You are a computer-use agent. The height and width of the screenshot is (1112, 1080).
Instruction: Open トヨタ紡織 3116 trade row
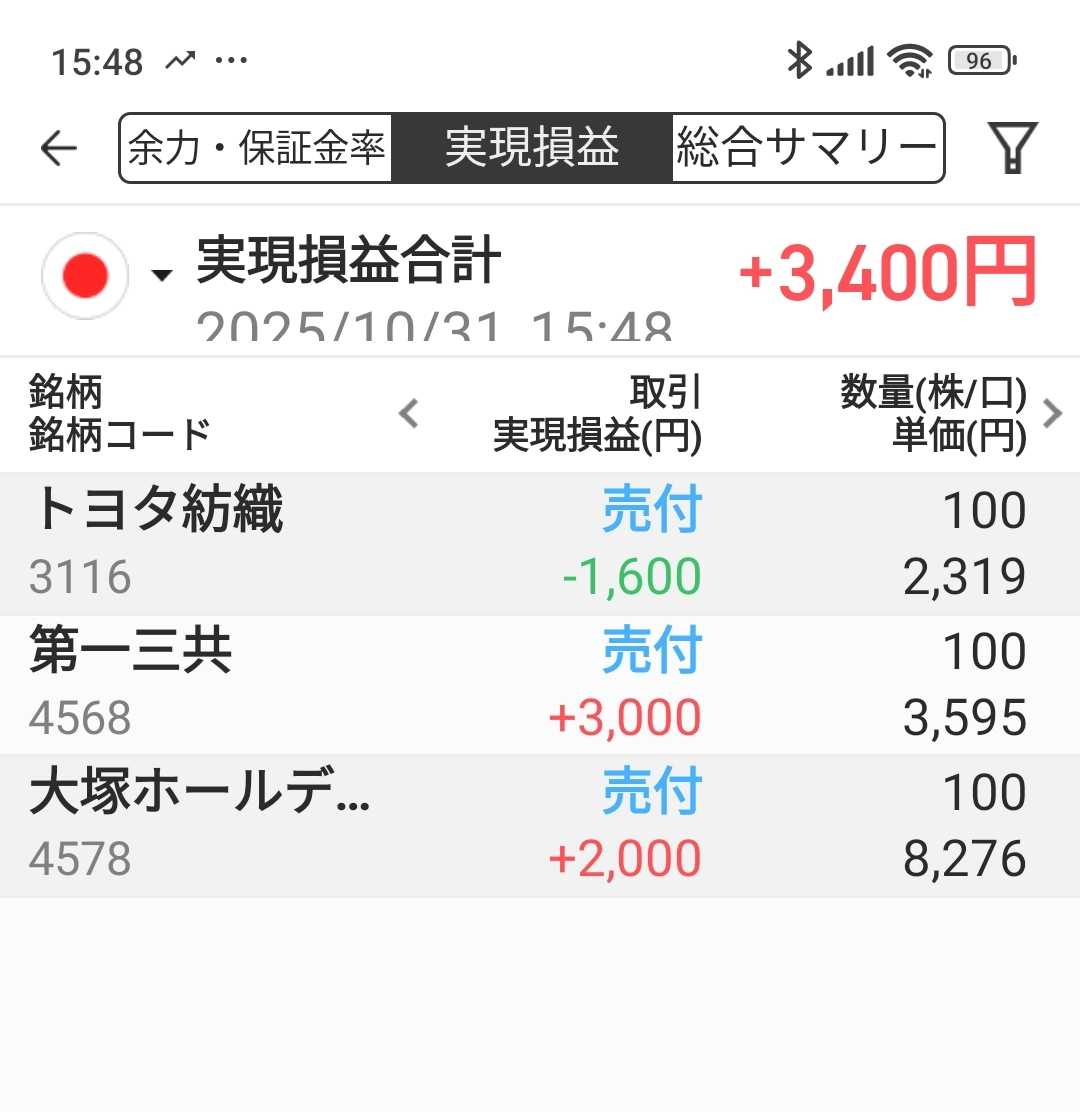540,543
